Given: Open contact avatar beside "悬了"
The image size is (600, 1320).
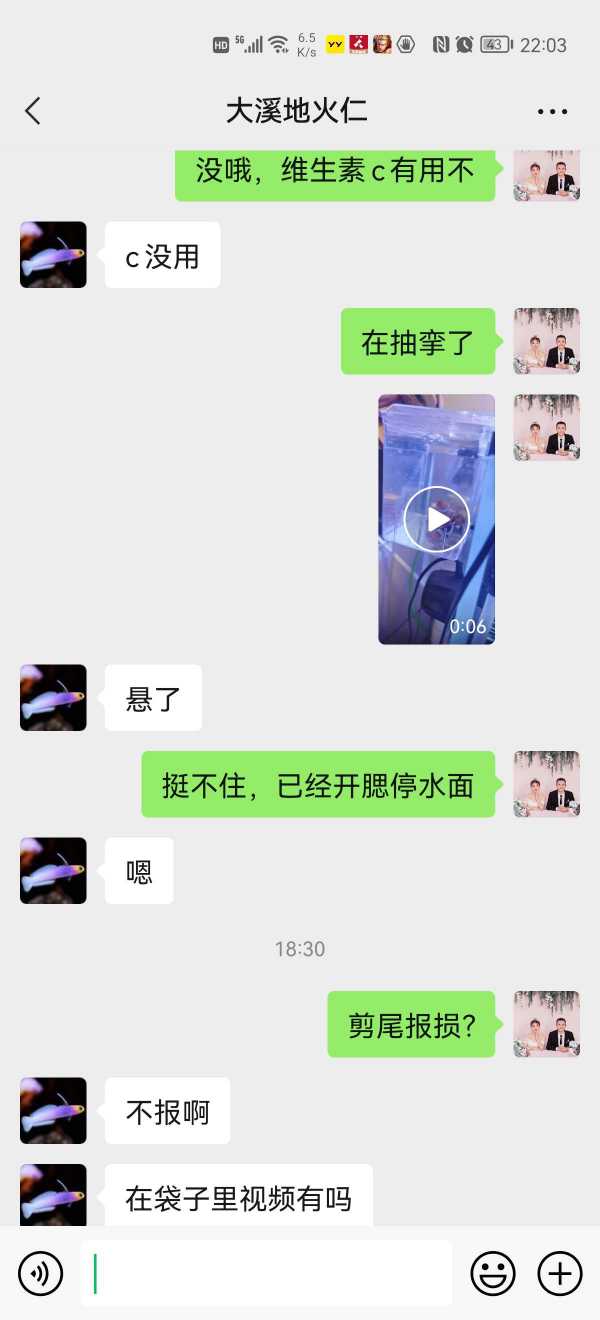Looking at the screenshot, I should click(x=53, y=698).
